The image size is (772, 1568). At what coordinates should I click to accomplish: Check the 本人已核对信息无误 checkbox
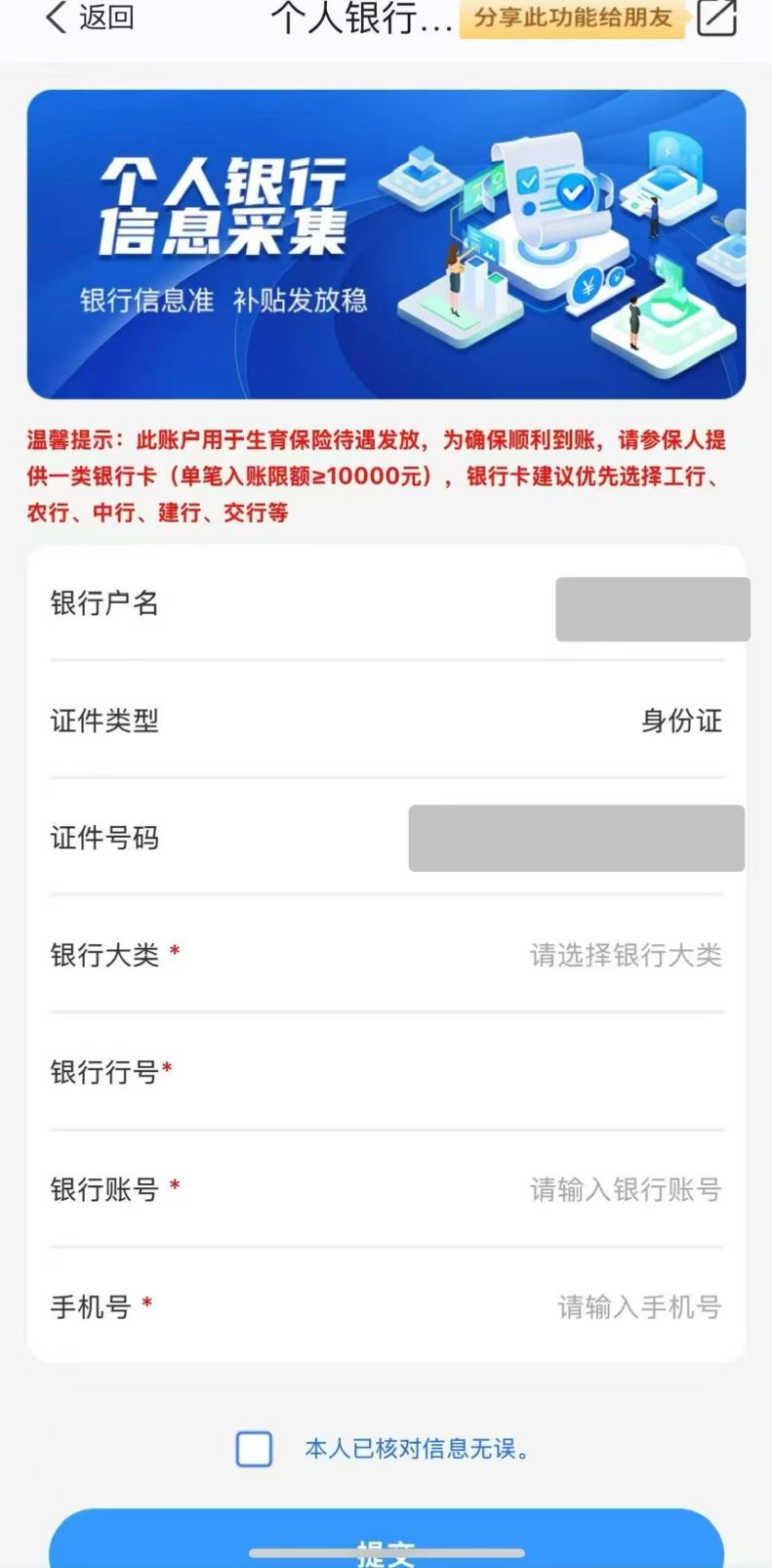click(x=255, y=1449)
